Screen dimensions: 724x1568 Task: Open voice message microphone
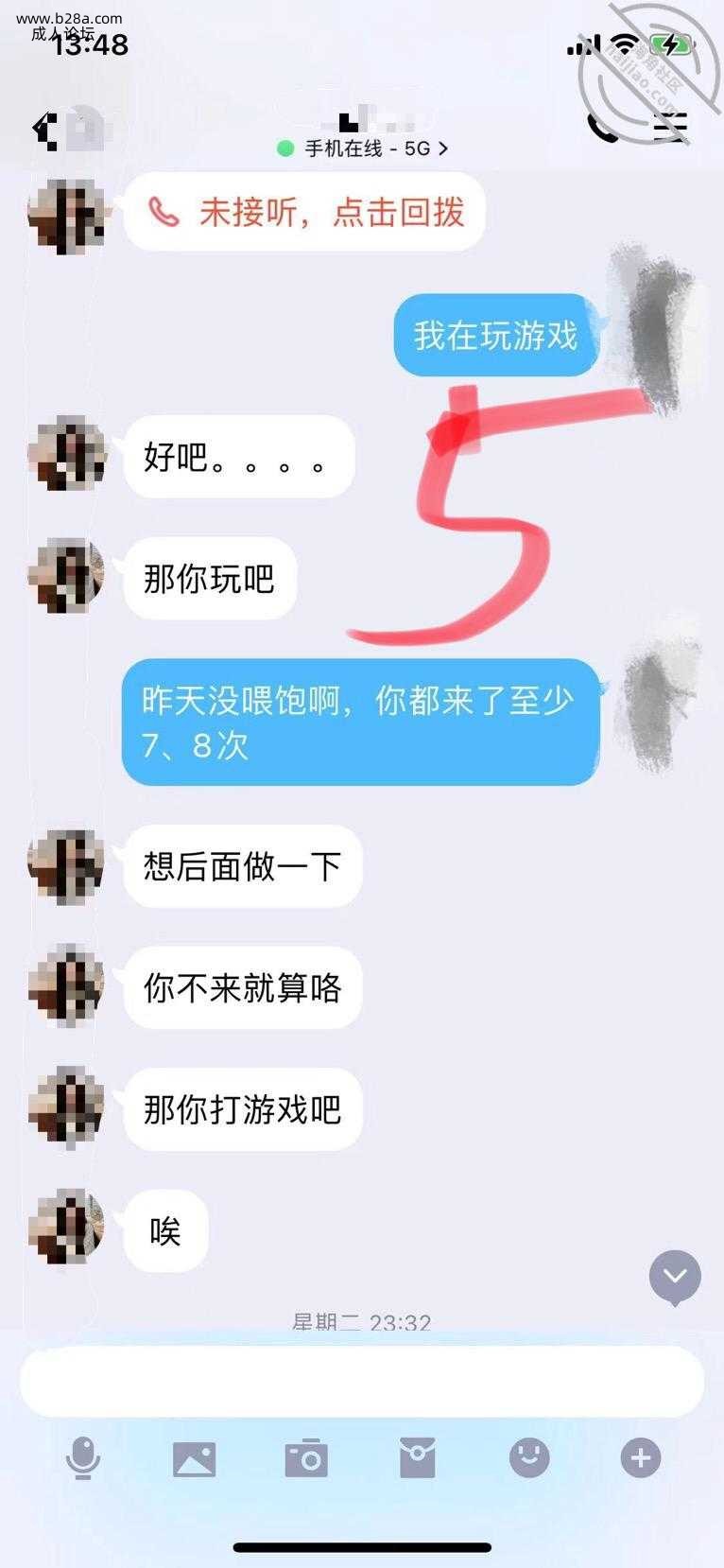(x=83, y=1457)
